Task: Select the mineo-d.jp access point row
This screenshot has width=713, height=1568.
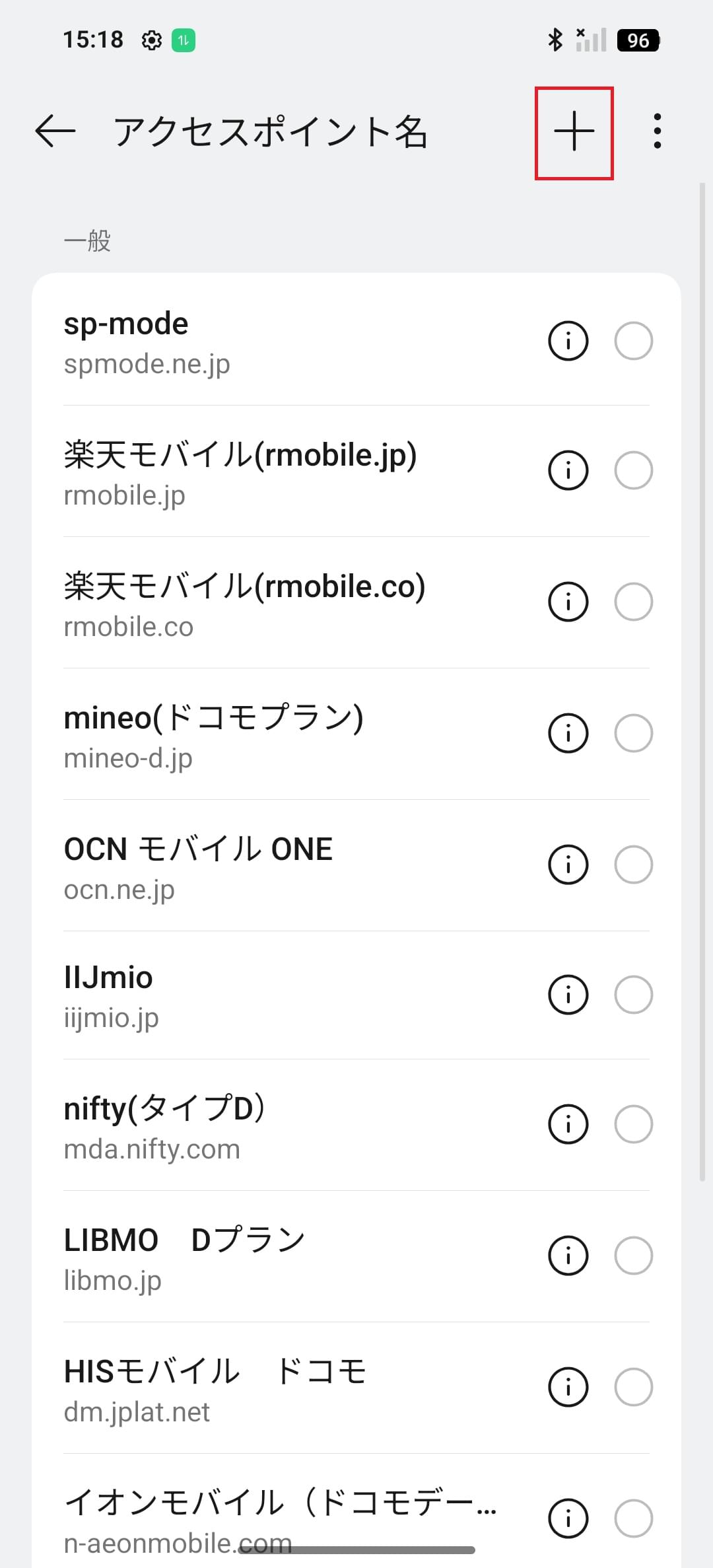Action: click(264, 733)
